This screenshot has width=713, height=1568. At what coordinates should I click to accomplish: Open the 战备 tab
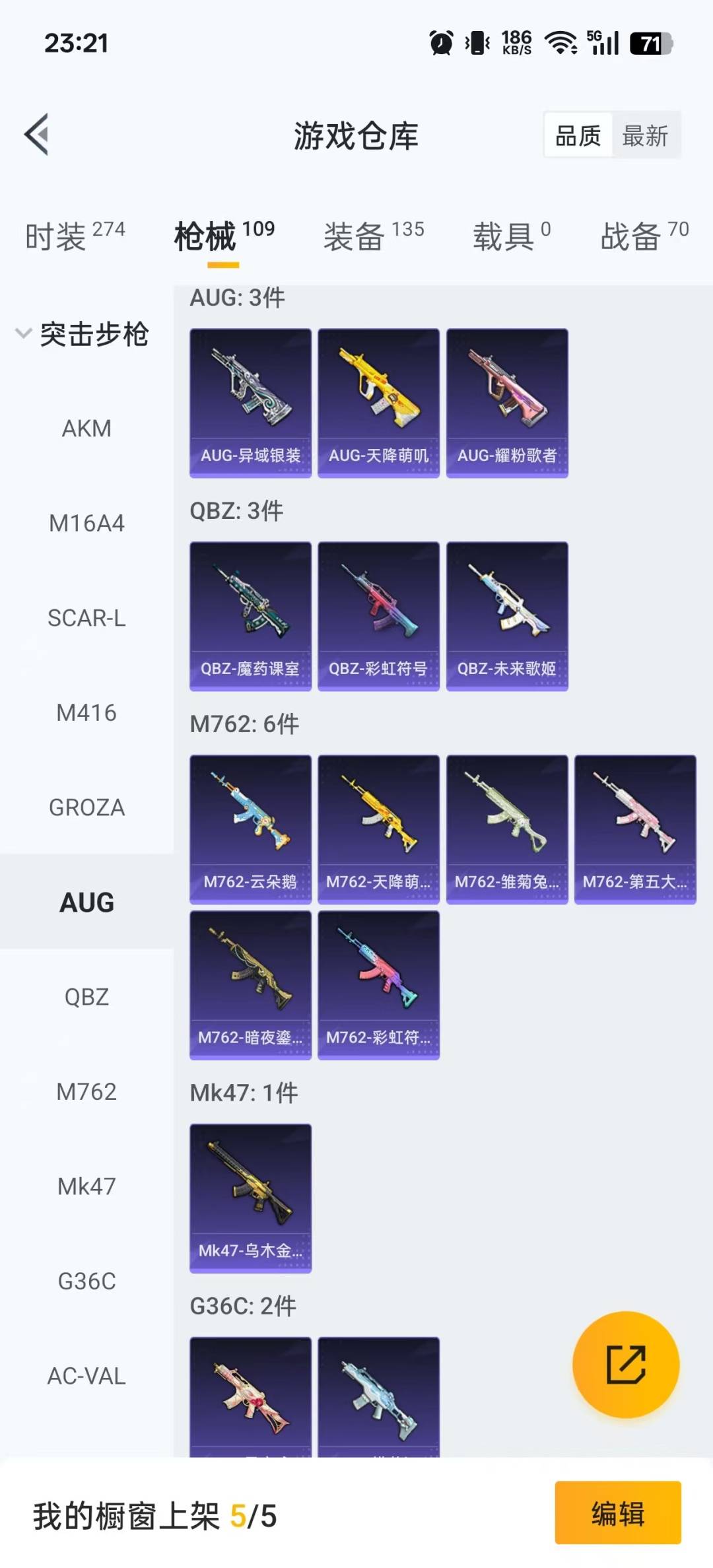click(x=644, y=236)
